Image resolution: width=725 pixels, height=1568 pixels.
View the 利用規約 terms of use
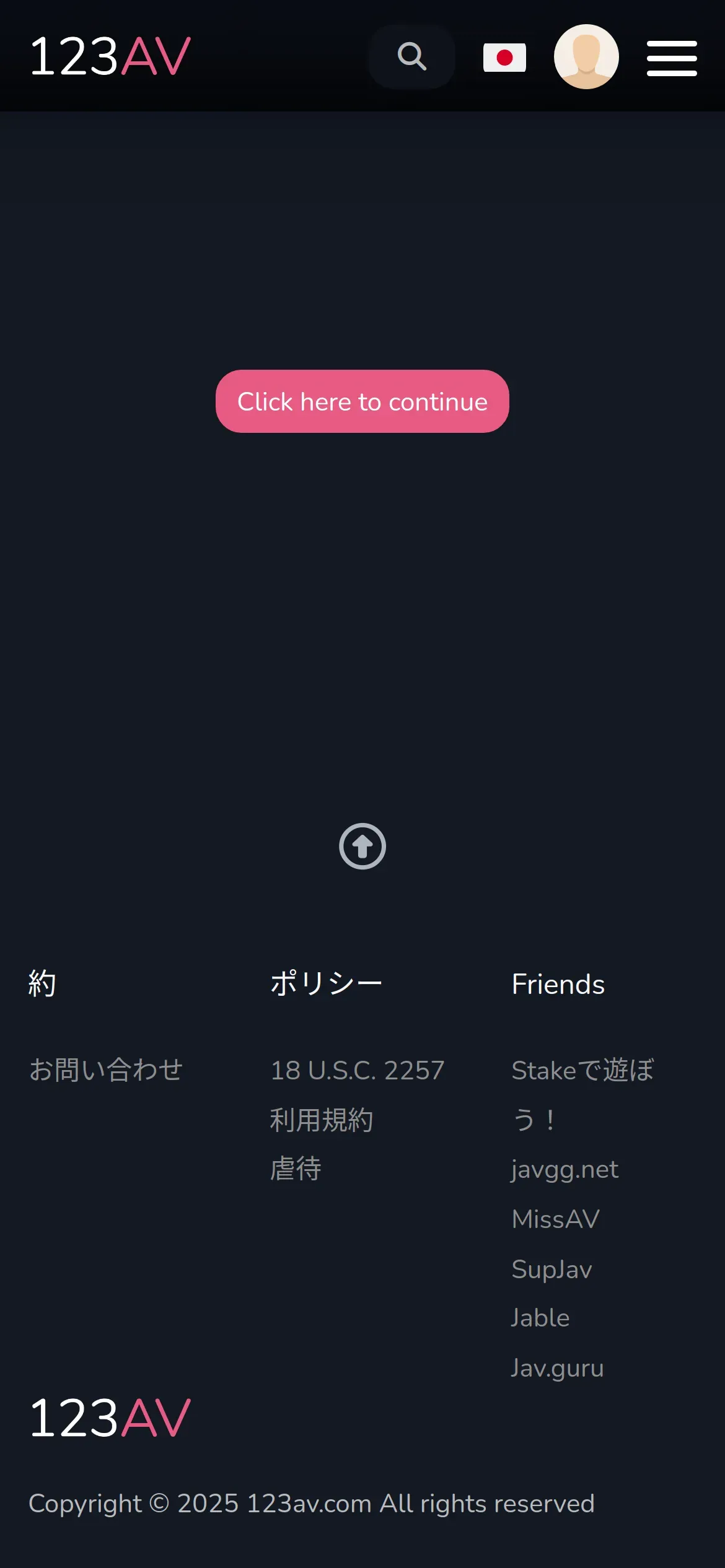click(x=322, y=1120)
